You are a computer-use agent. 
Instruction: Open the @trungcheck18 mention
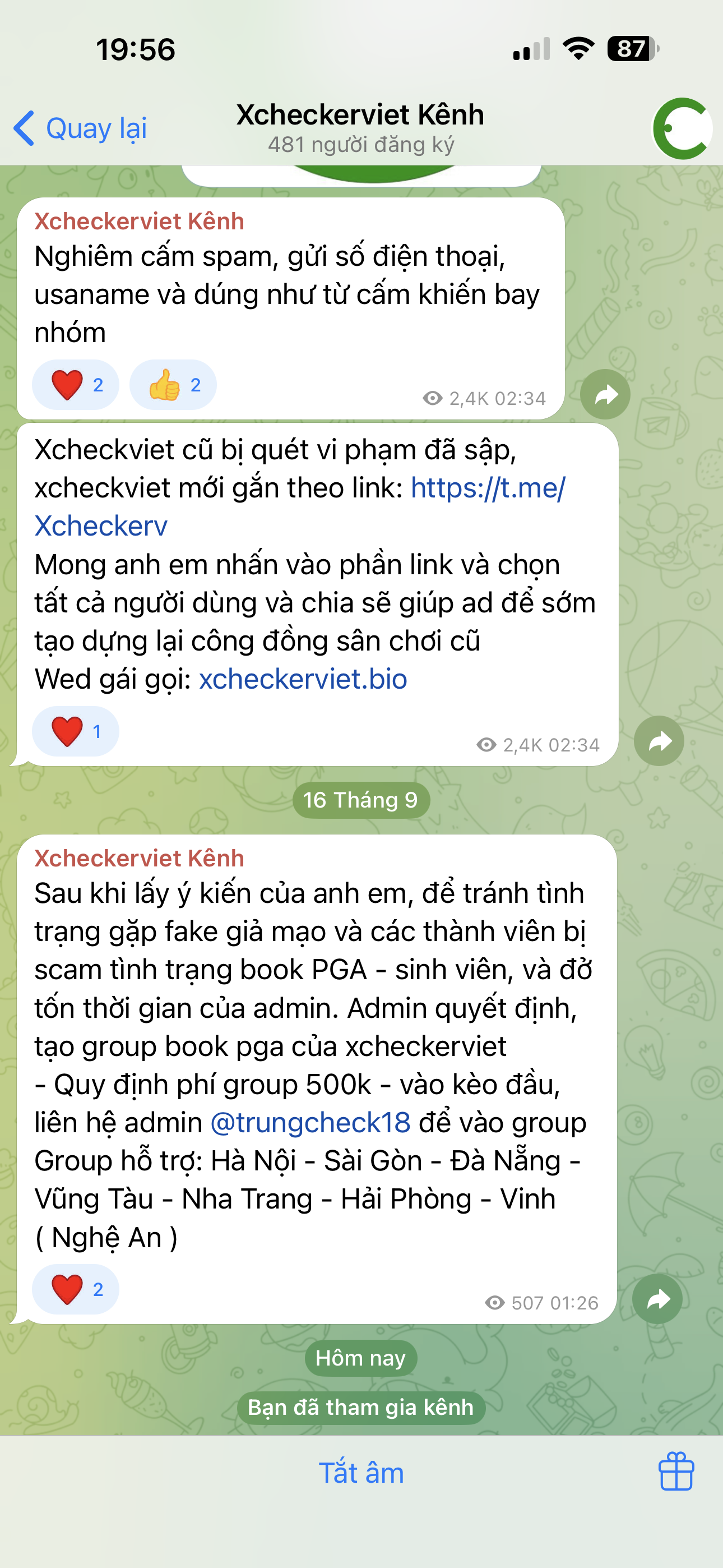(x=310, y=1122)
